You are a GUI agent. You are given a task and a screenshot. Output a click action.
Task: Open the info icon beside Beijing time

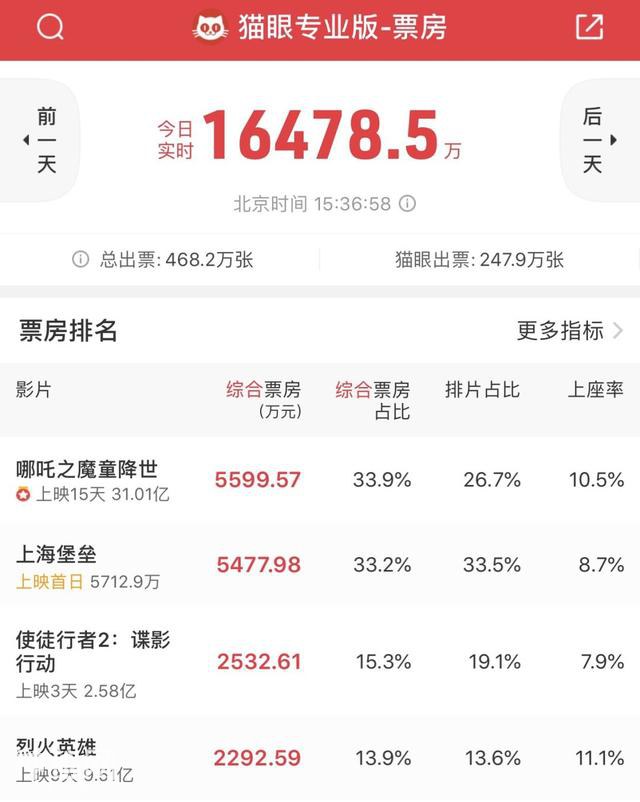click(x=407, y=203)
